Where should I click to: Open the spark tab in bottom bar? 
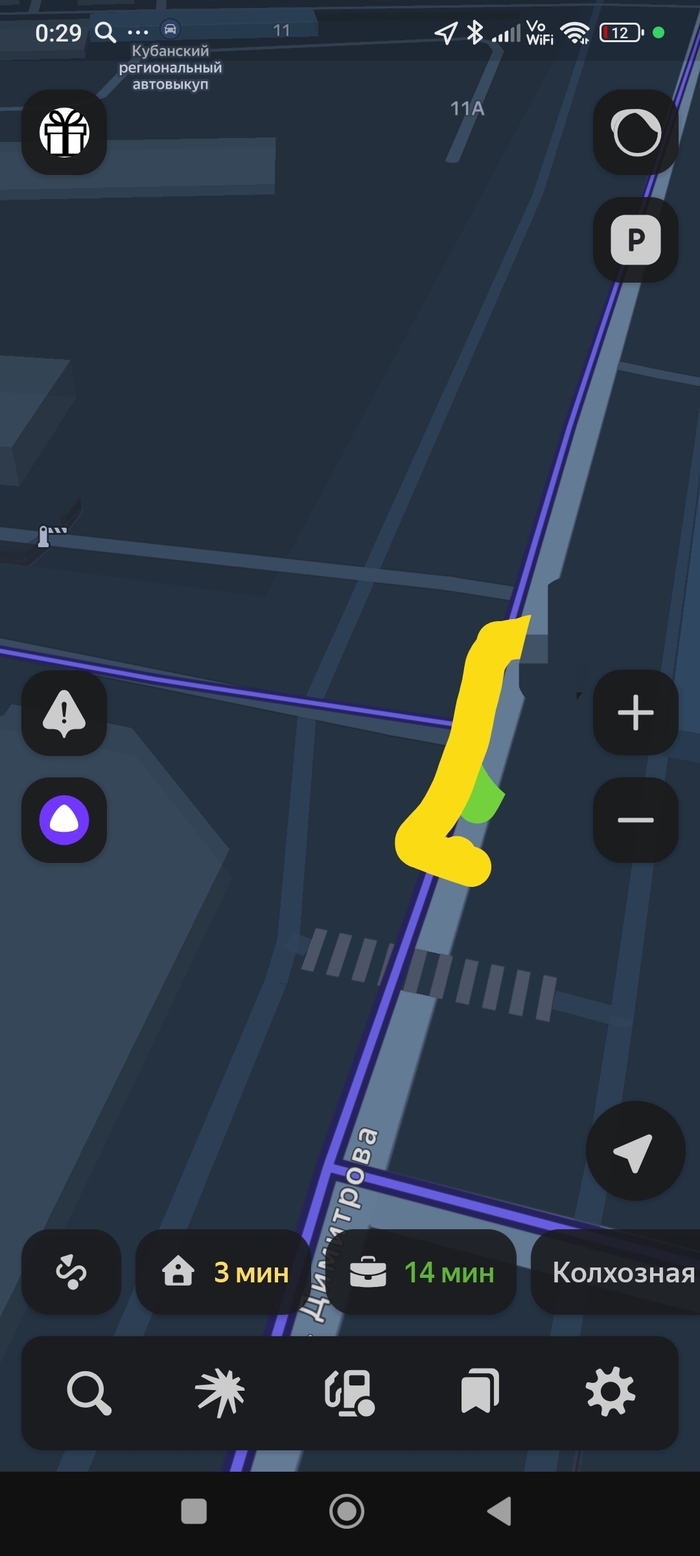click(219, 1392)
